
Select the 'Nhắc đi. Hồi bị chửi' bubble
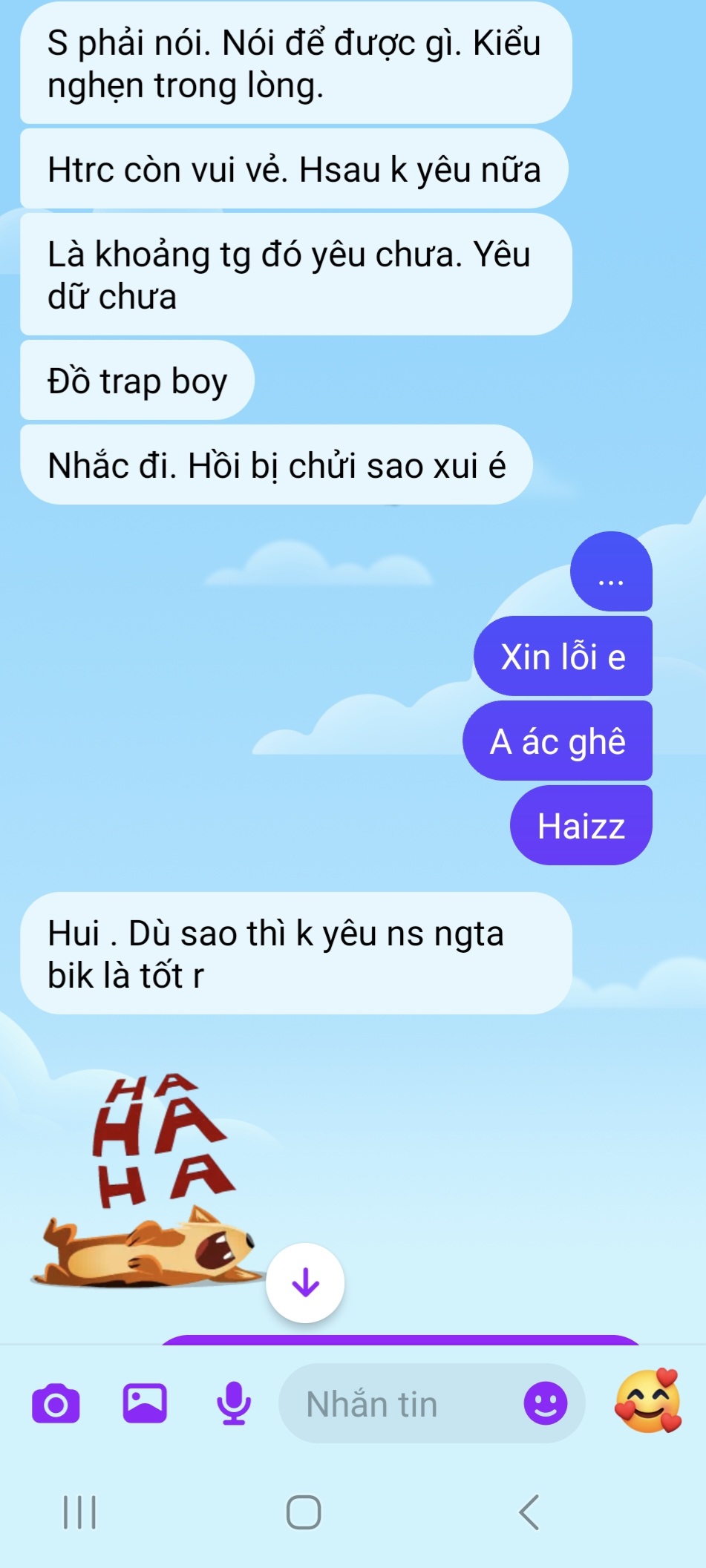(275, 463)
